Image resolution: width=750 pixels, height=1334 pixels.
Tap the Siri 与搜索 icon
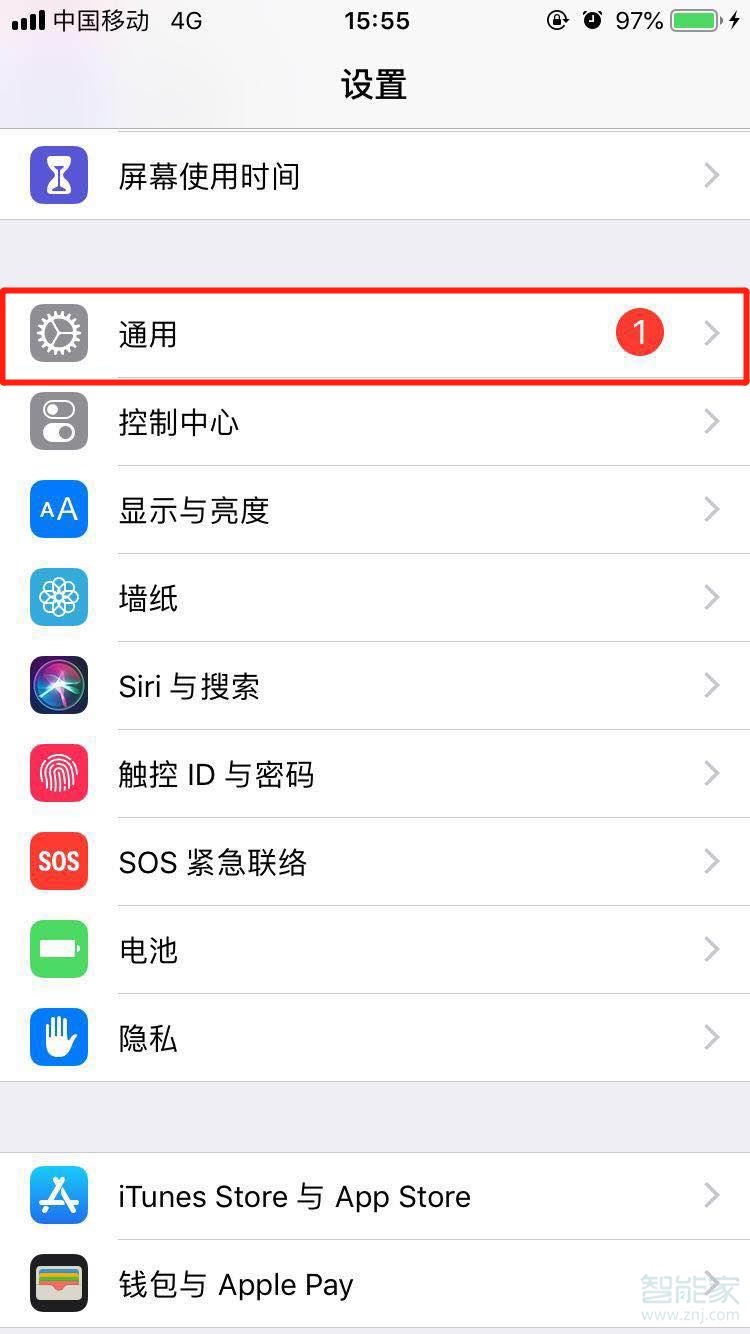(x=58, y=686)
